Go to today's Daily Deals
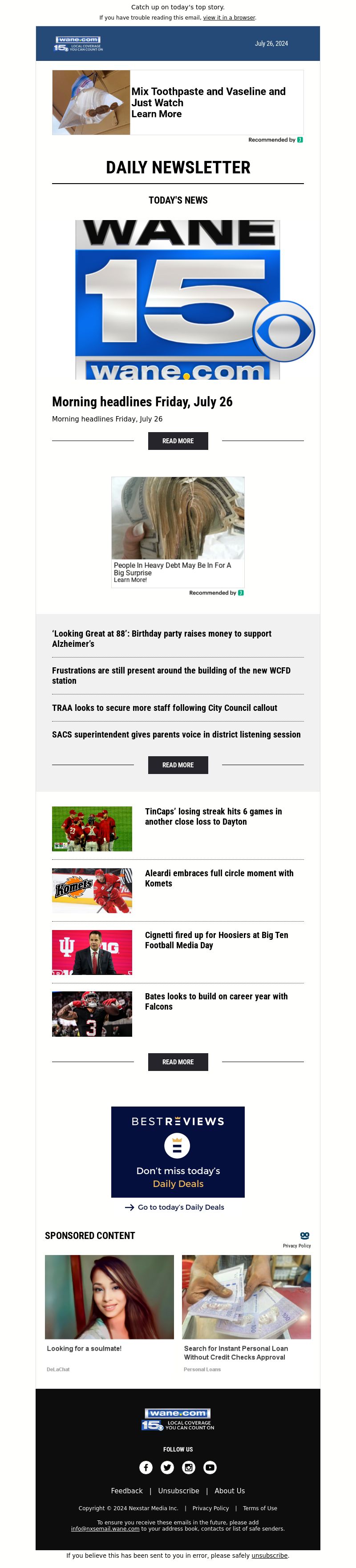356x1568 pixels. coord(180,1207)
